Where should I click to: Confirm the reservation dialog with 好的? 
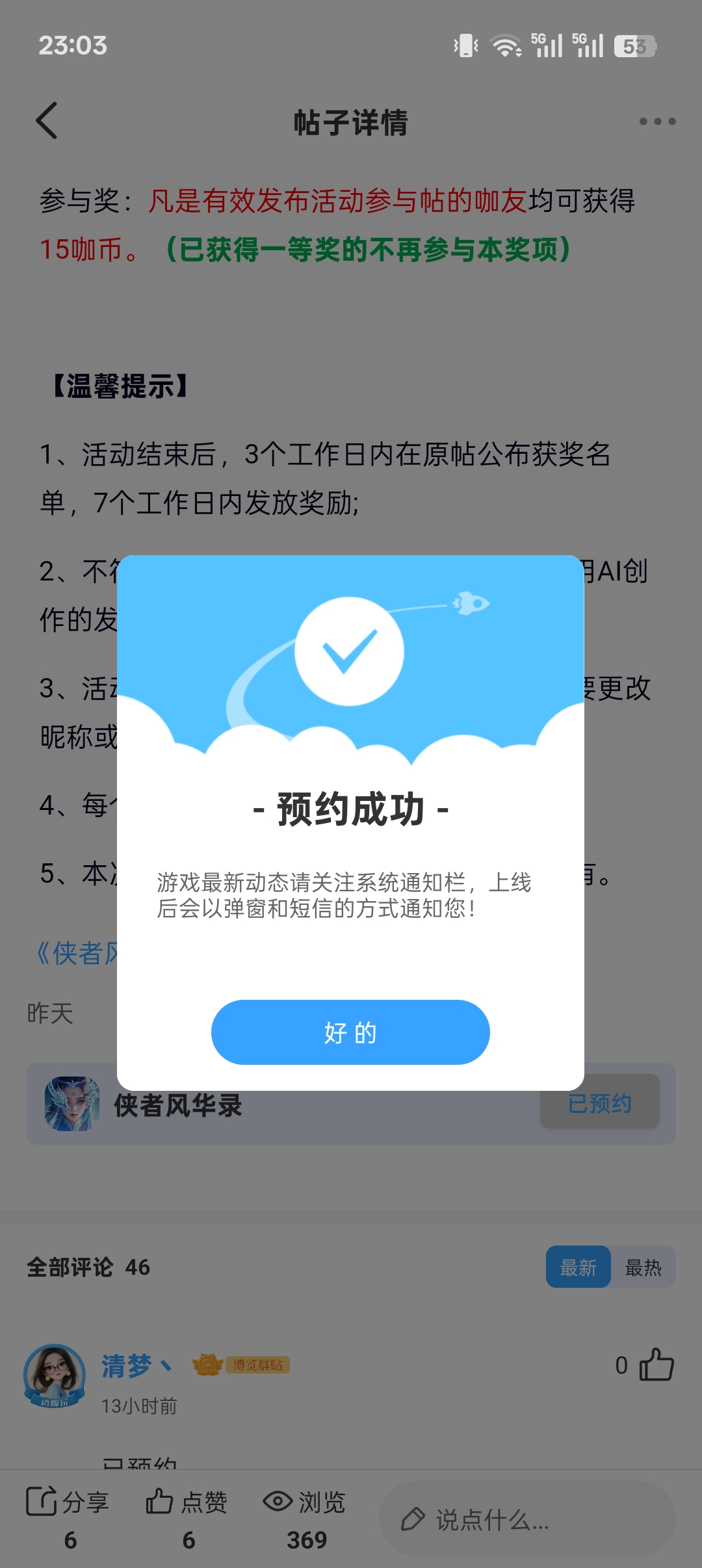click(x=350, y=1032)
